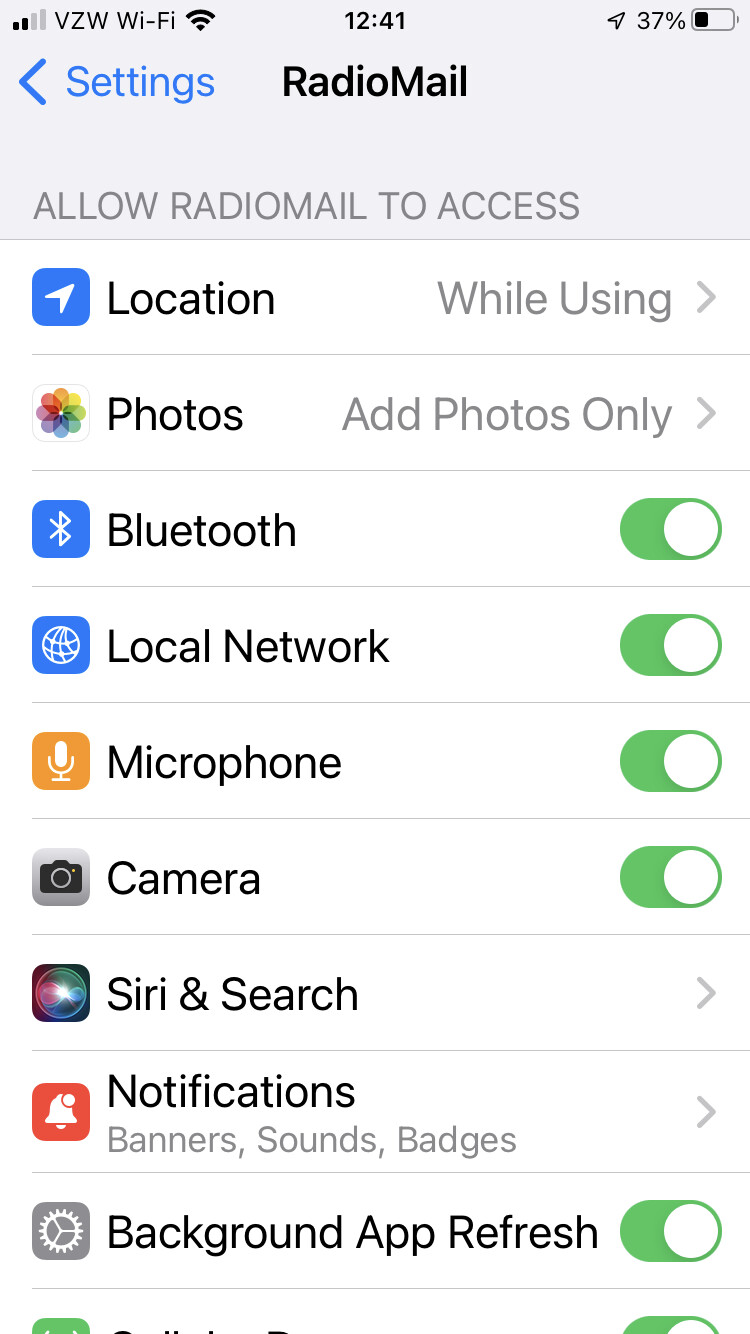Go back to Settings
Screen dimensions: 750x1334
click(117, 82)
